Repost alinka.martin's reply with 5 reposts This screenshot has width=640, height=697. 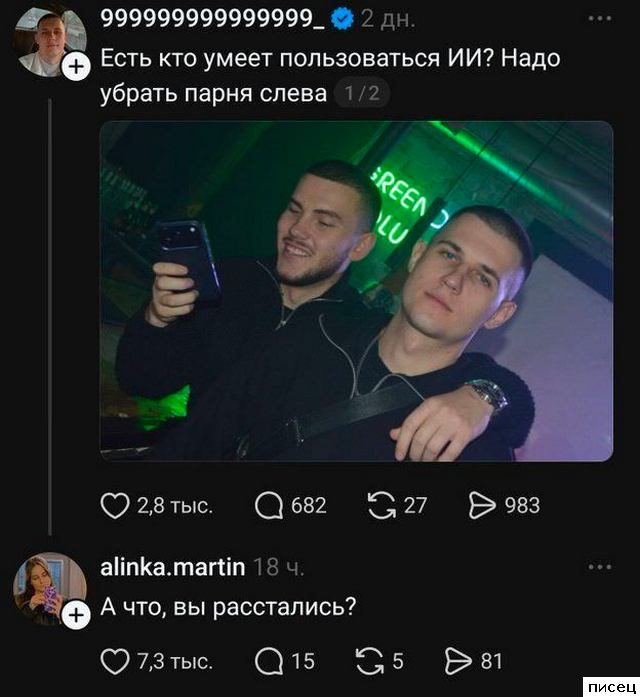click(x=370, y=661)
